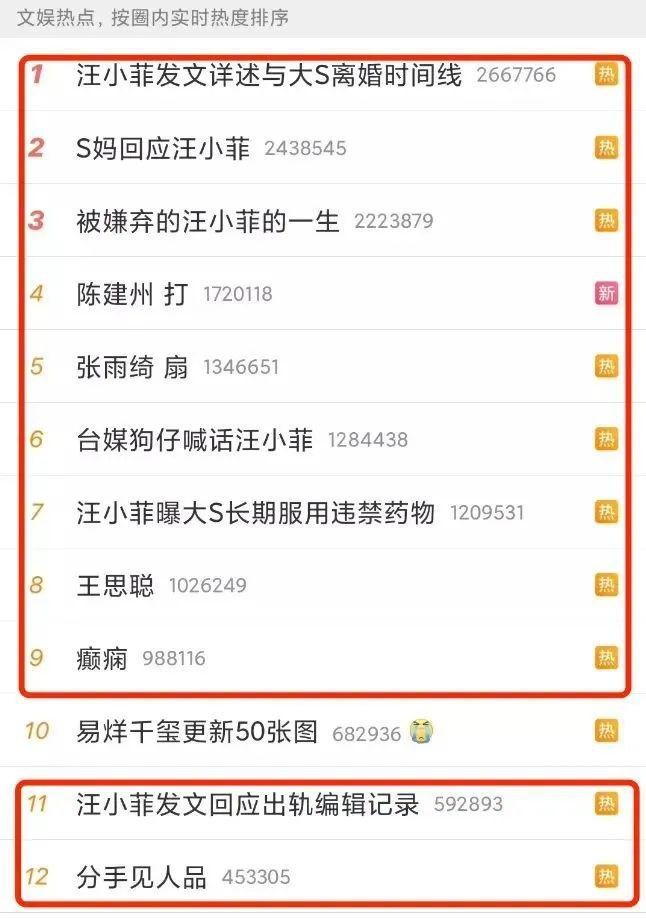Open the 王思聪 trending entry
Image resolution: width=646 pixels, height=918 pixels.
(x=115, y=585)
